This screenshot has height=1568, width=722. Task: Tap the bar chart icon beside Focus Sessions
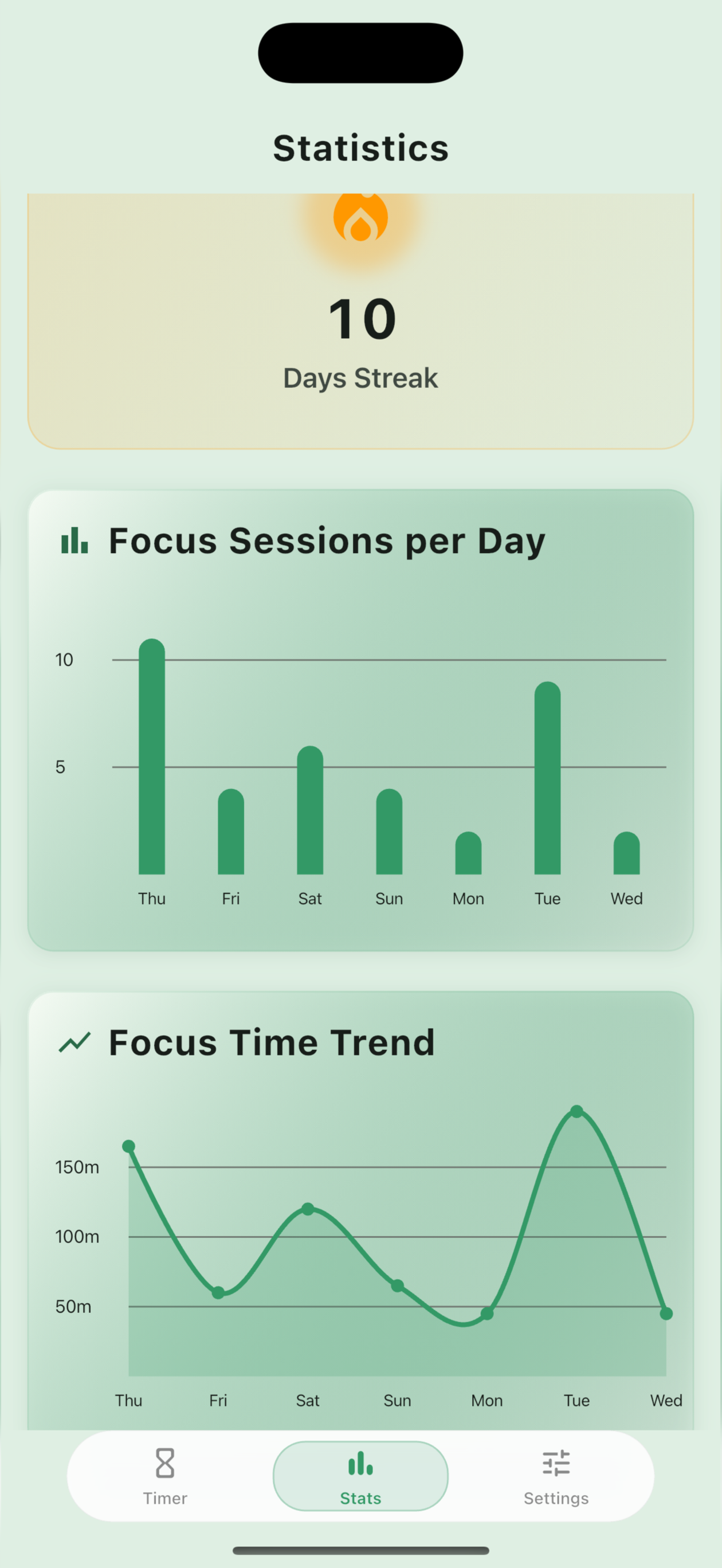point(74,540)
